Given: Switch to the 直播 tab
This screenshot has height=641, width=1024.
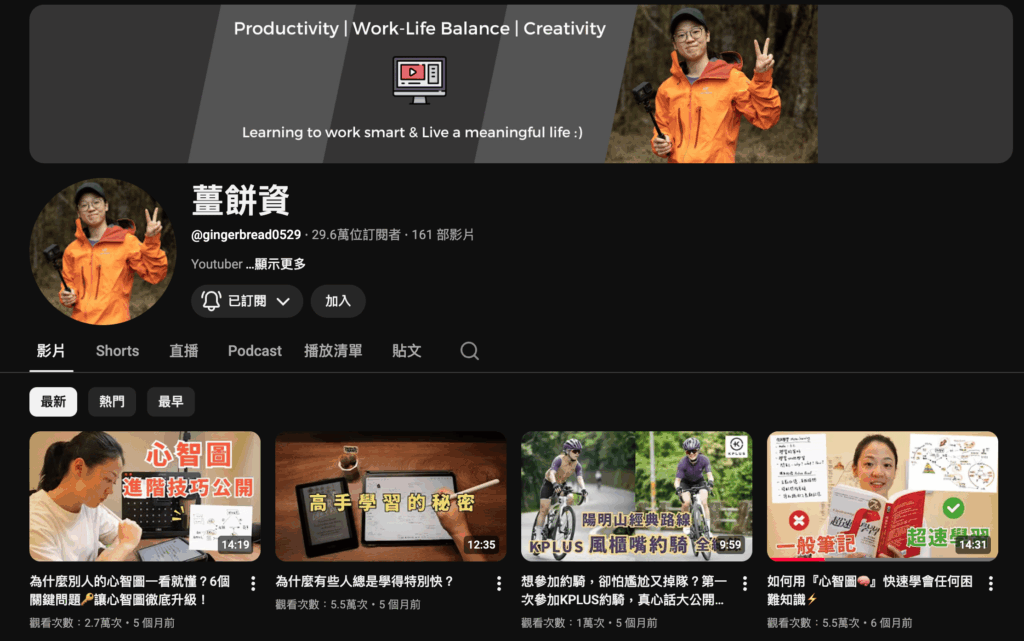Looking at the screenshot, I should click(183, 351).
